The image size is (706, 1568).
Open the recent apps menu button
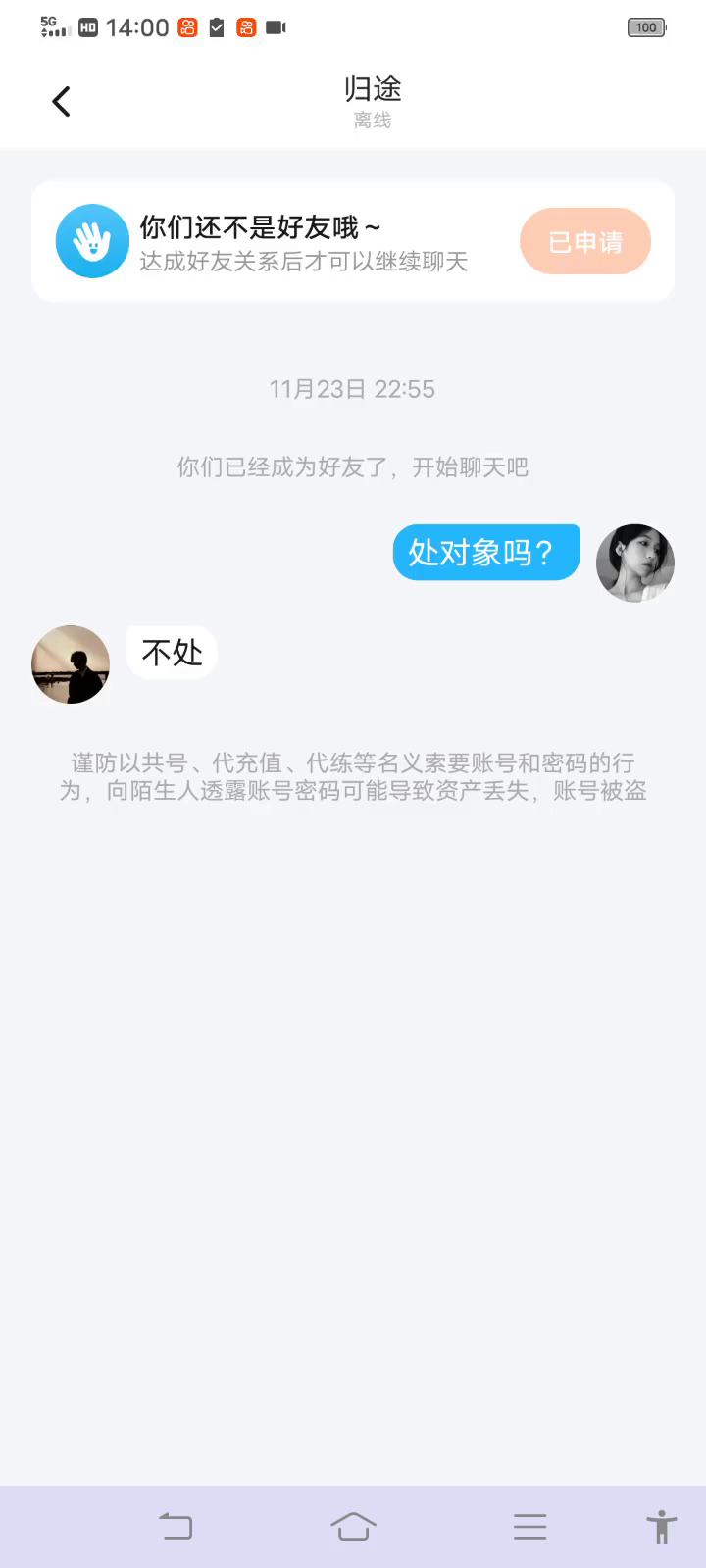pyautogui.click(x=529, y=1526)
